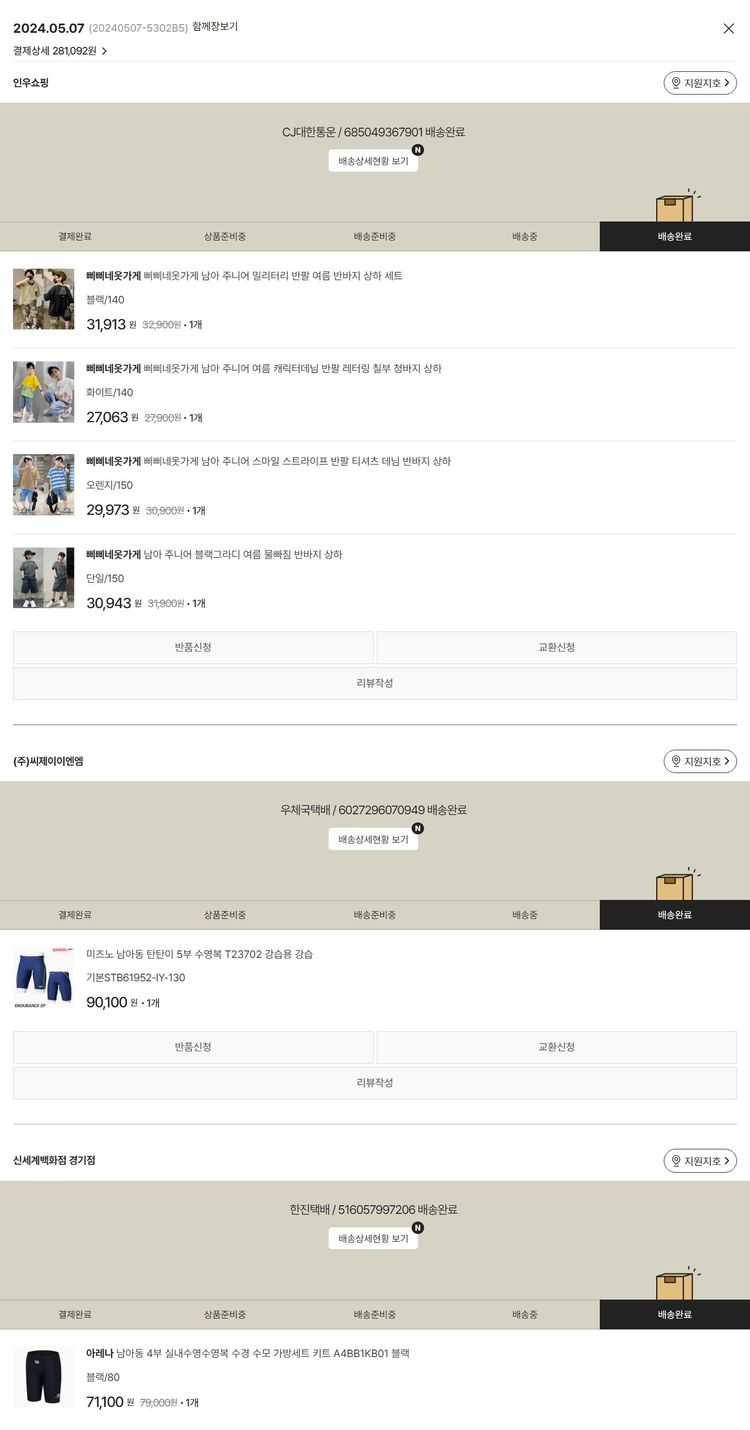
Task: View 배송상세현황 for CJ대한통운 shipment
Action: click(373, 161)
